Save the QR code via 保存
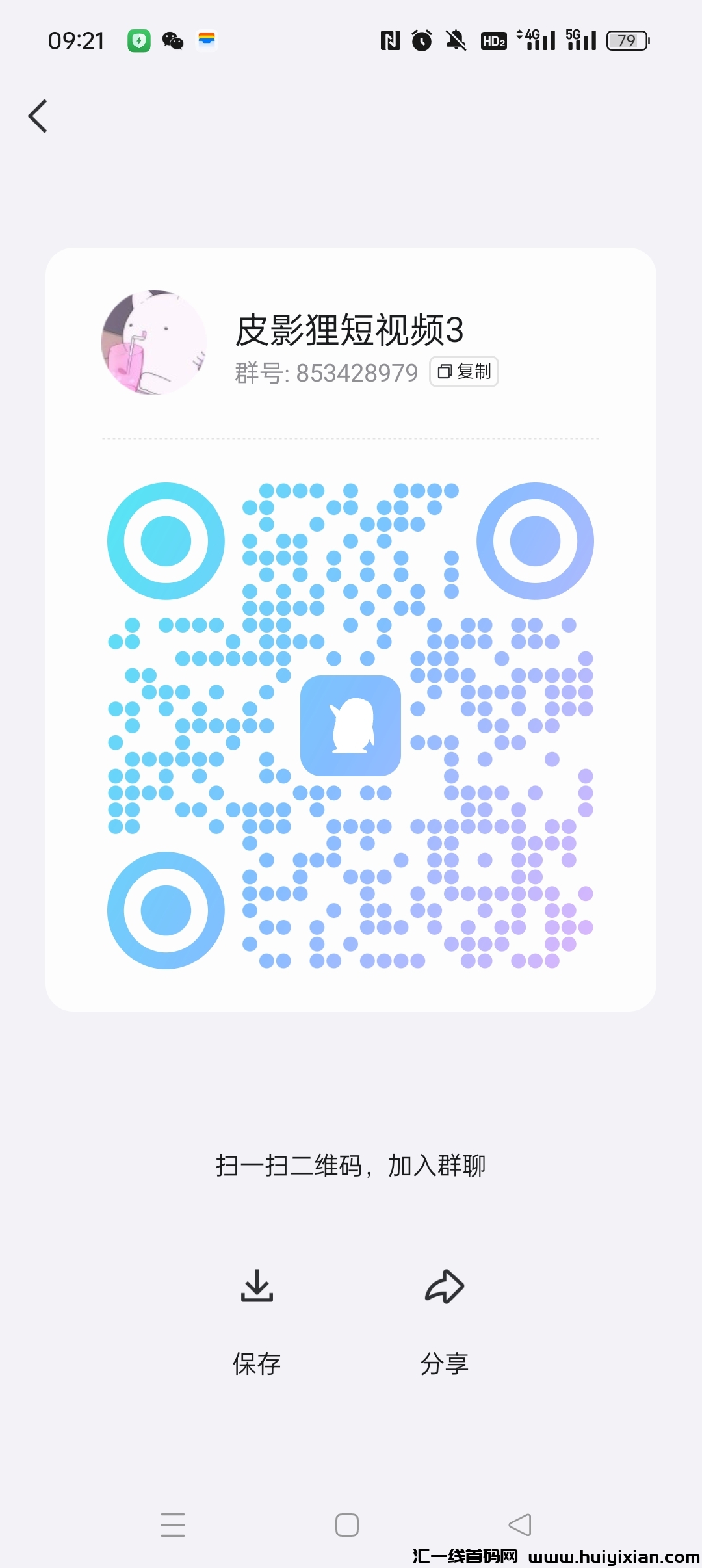702x1568 pixels. tap(257, 1320)
